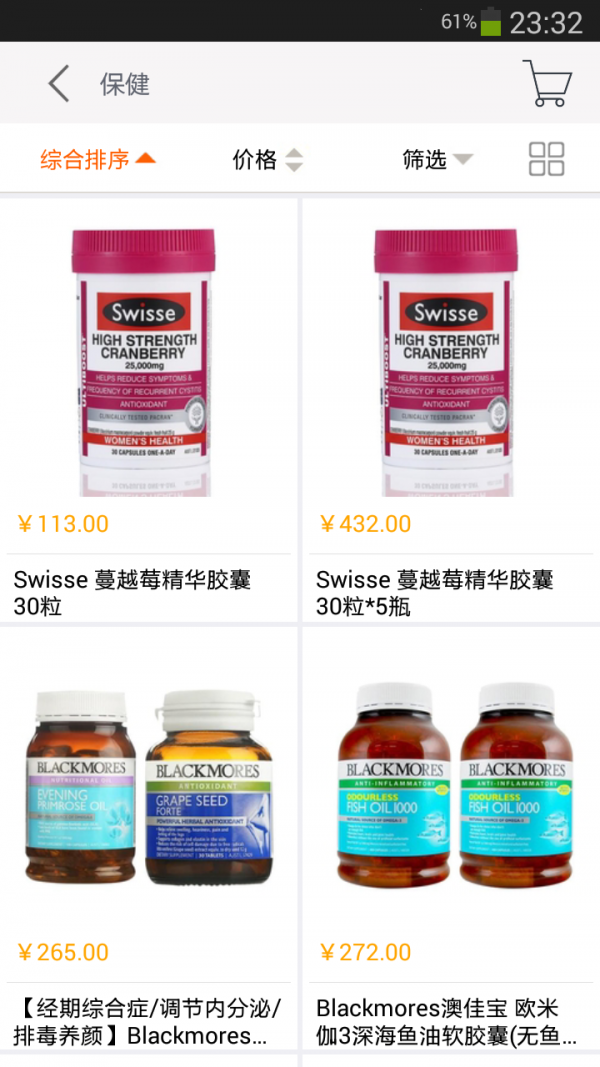Expand the 筛选 filter dropdown
The height and width of the screenshot is (1067, 600).
coord(436,160)
